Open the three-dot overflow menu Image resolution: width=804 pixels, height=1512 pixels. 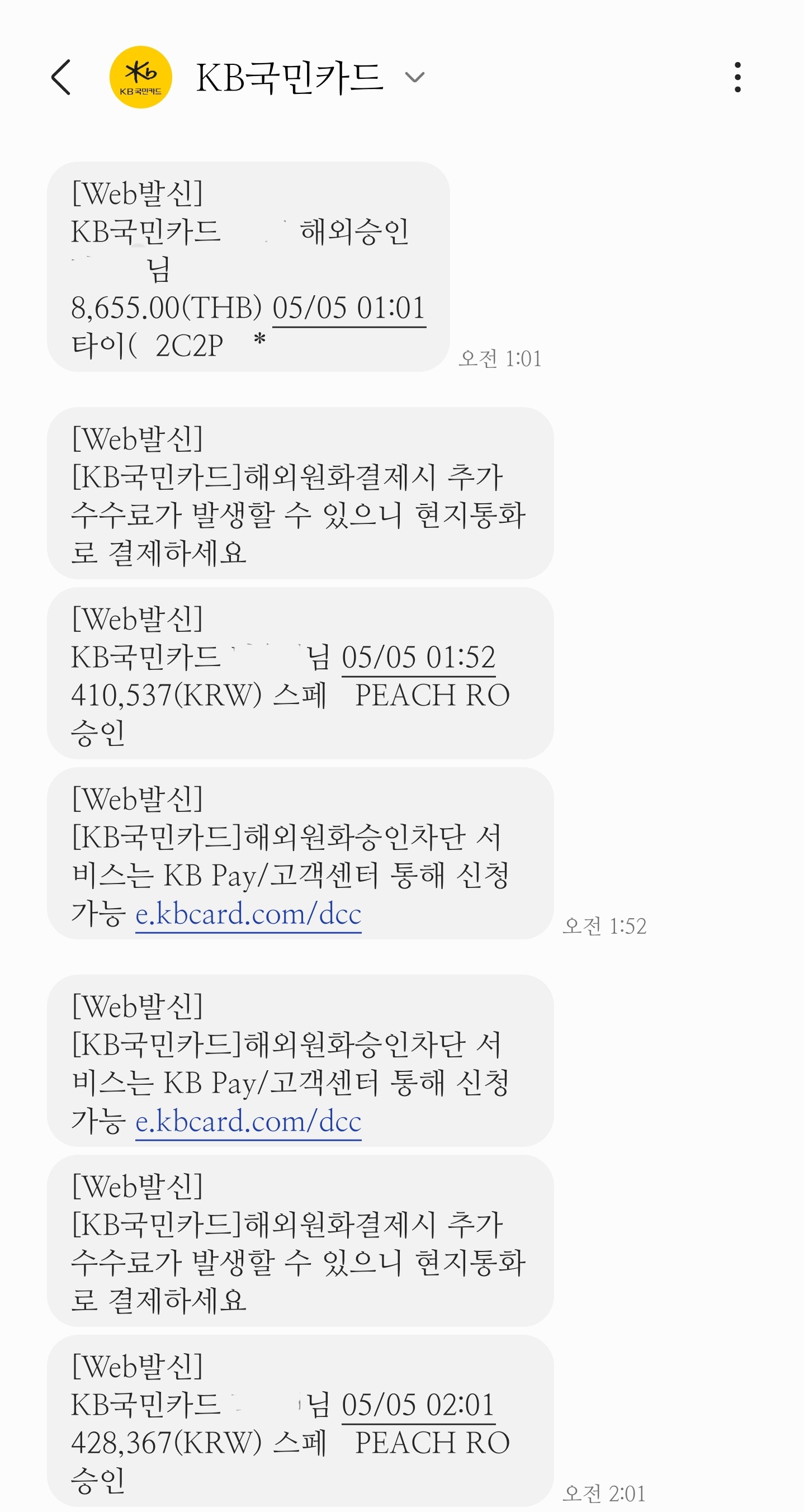pos(737,77)
